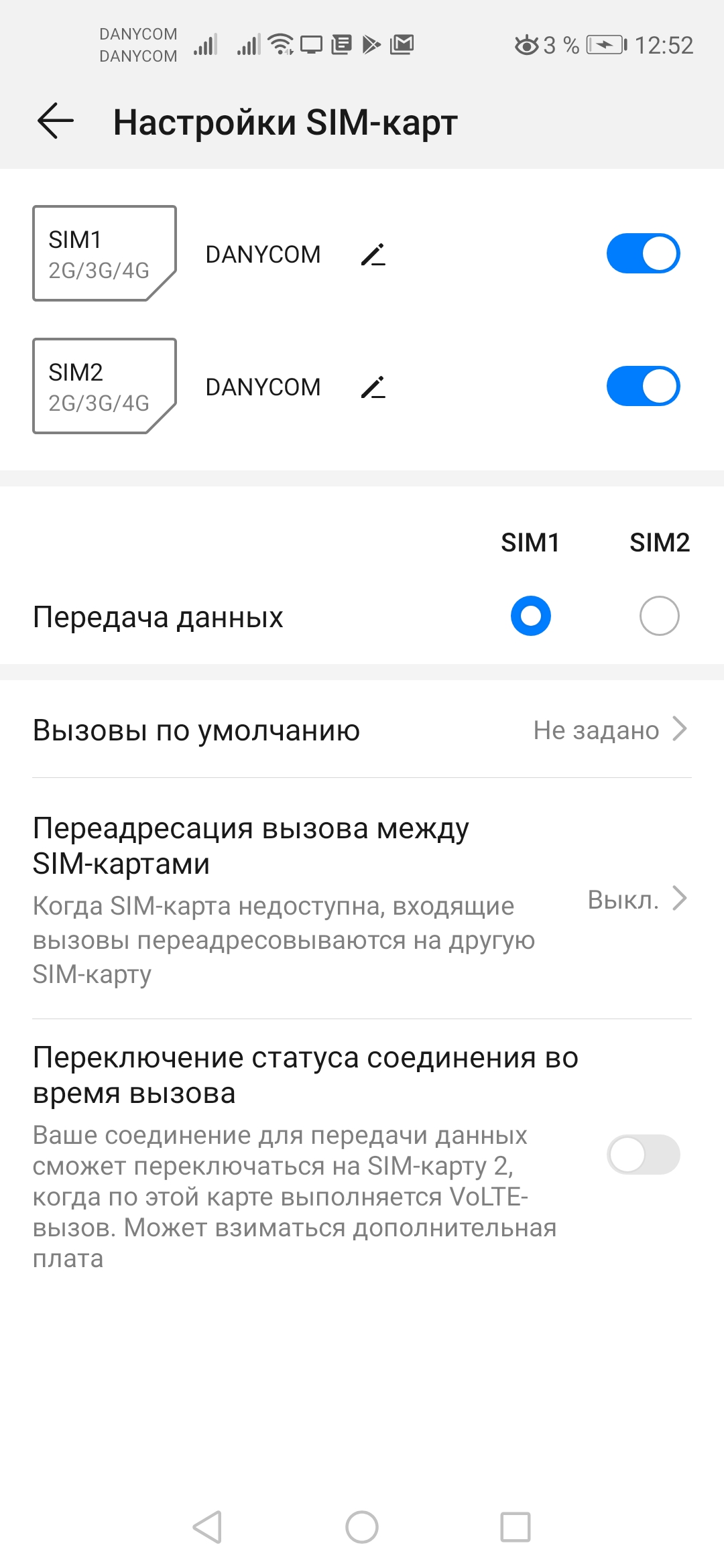Open Переадресация вызова между SIM-картами
Viewport: 724px width, 1568px height.
pyautogui.click(x=362, y=899)
